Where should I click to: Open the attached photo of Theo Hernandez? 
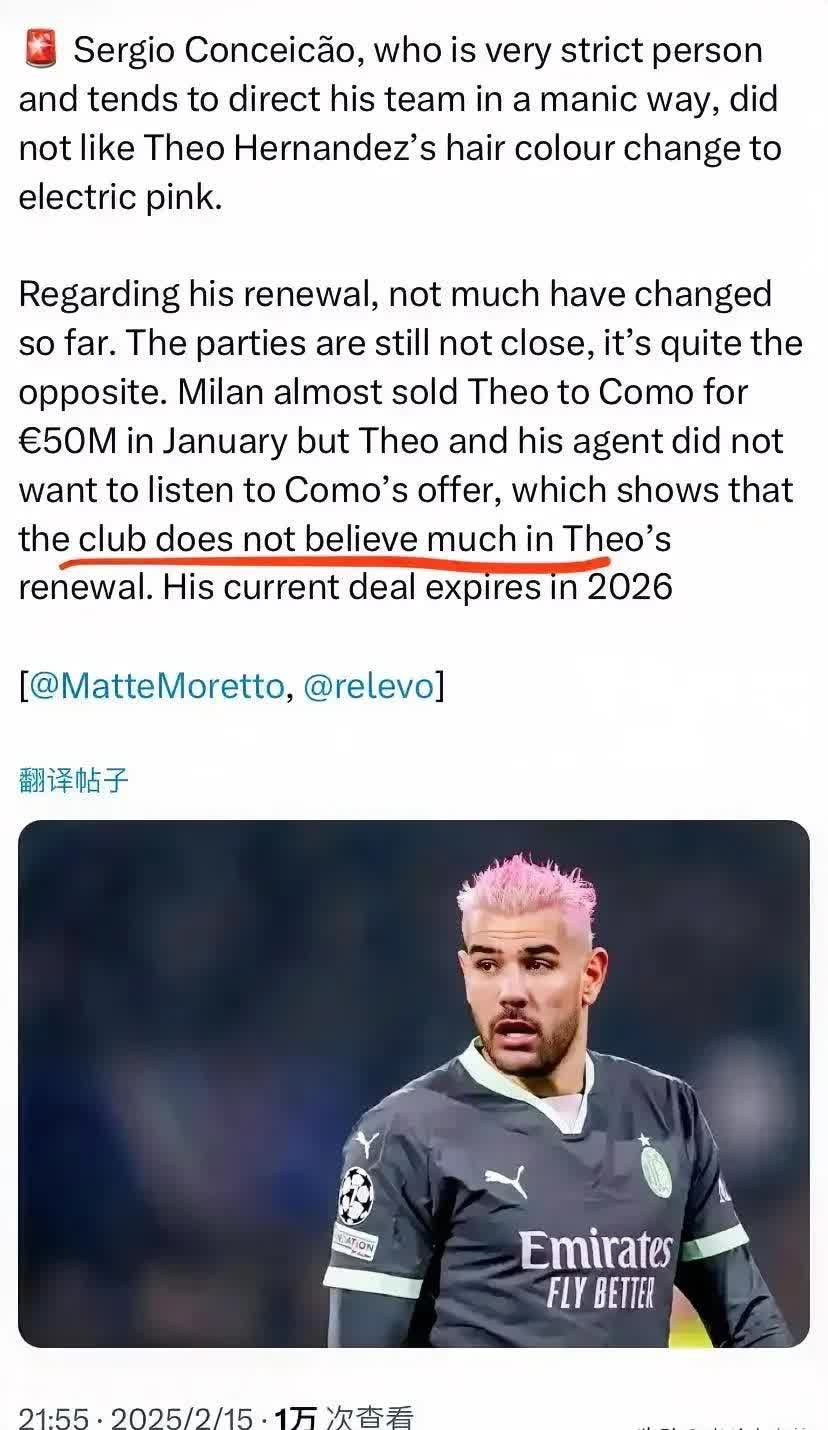pyautogui.click(x=414, y=1083)
